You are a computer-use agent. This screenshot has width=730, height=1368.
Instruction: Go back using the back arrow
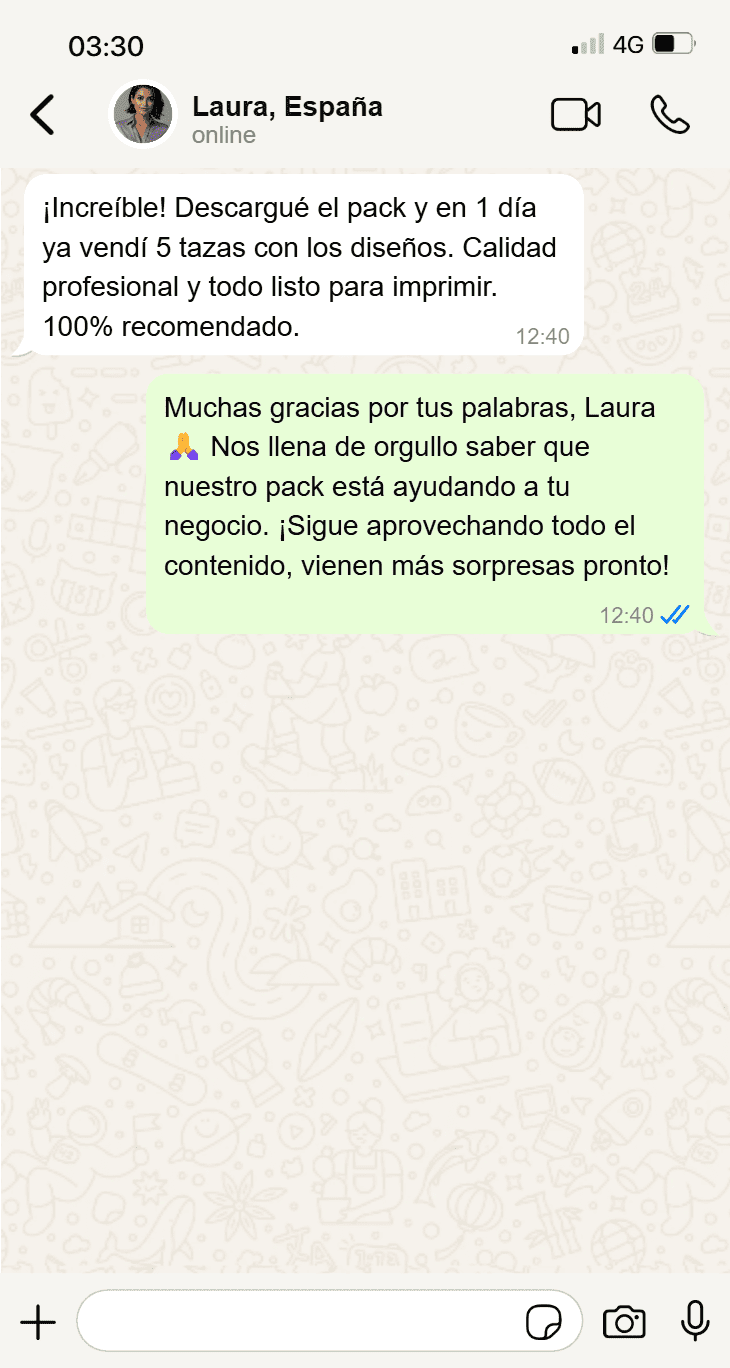(41, 114)
